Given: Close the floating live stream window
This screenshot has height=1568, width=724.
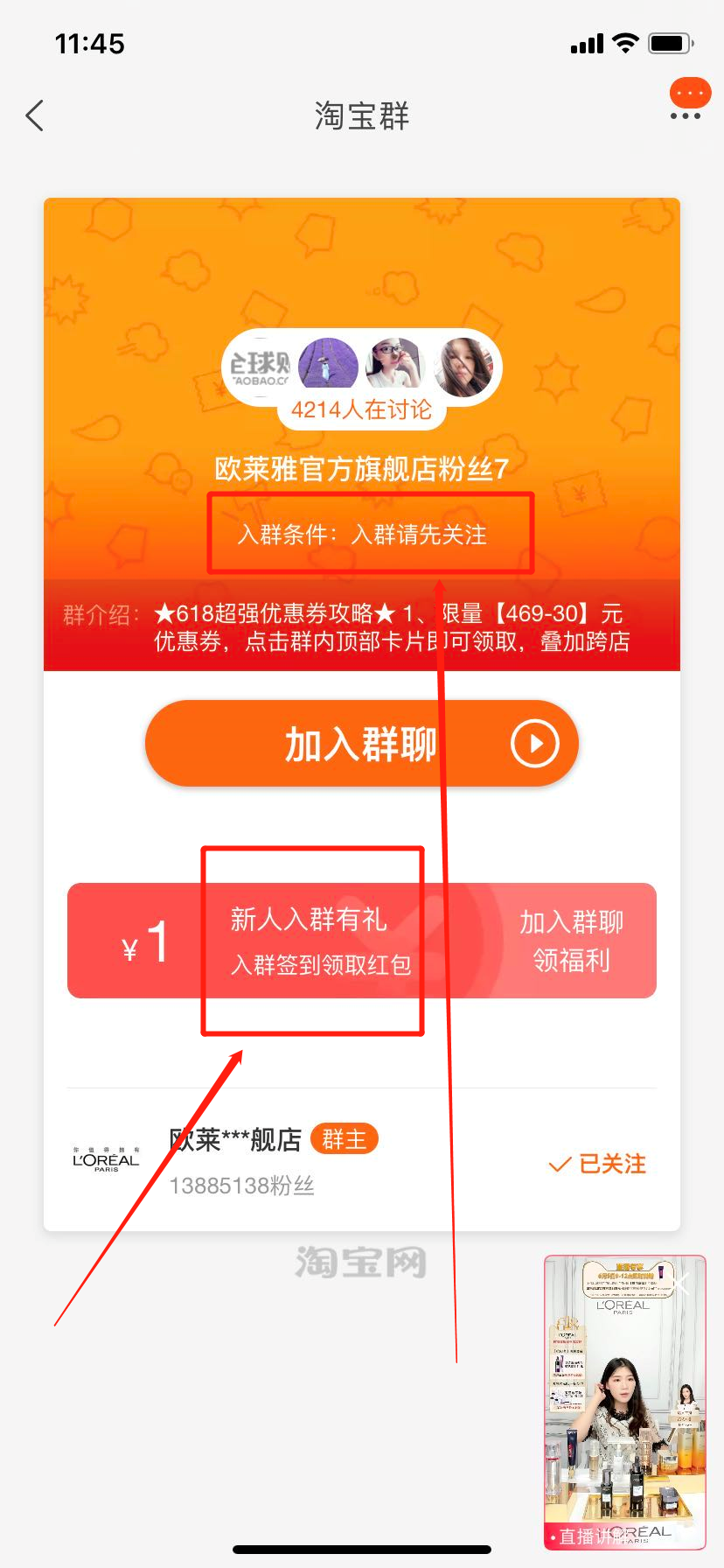Looking at the screenshot, I should (683, 1283).
